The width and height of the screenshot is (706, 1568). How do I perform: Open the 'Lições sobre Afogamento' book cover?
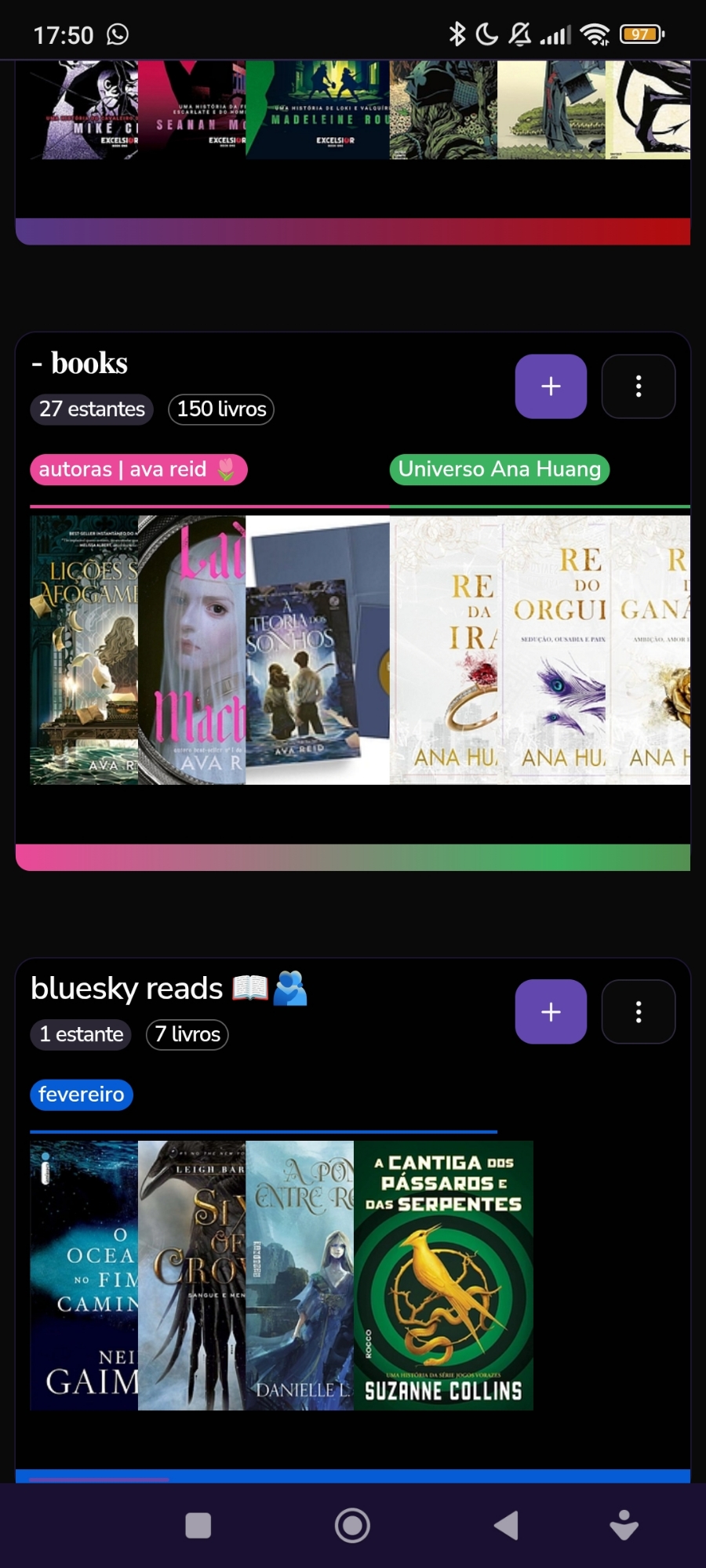(84, 651)
